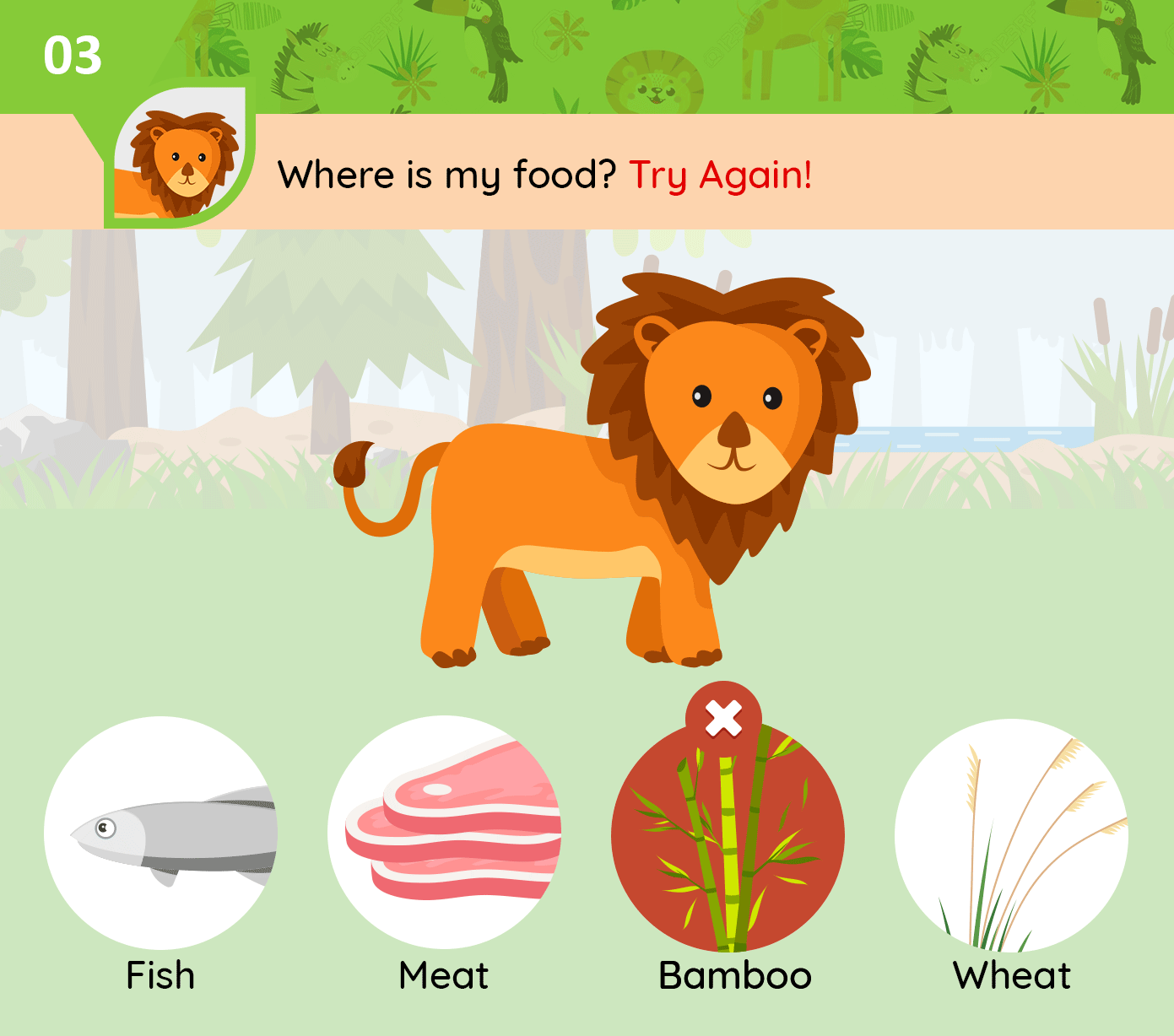
Task: Select the Meat answer option
Action: coord(445,833)
